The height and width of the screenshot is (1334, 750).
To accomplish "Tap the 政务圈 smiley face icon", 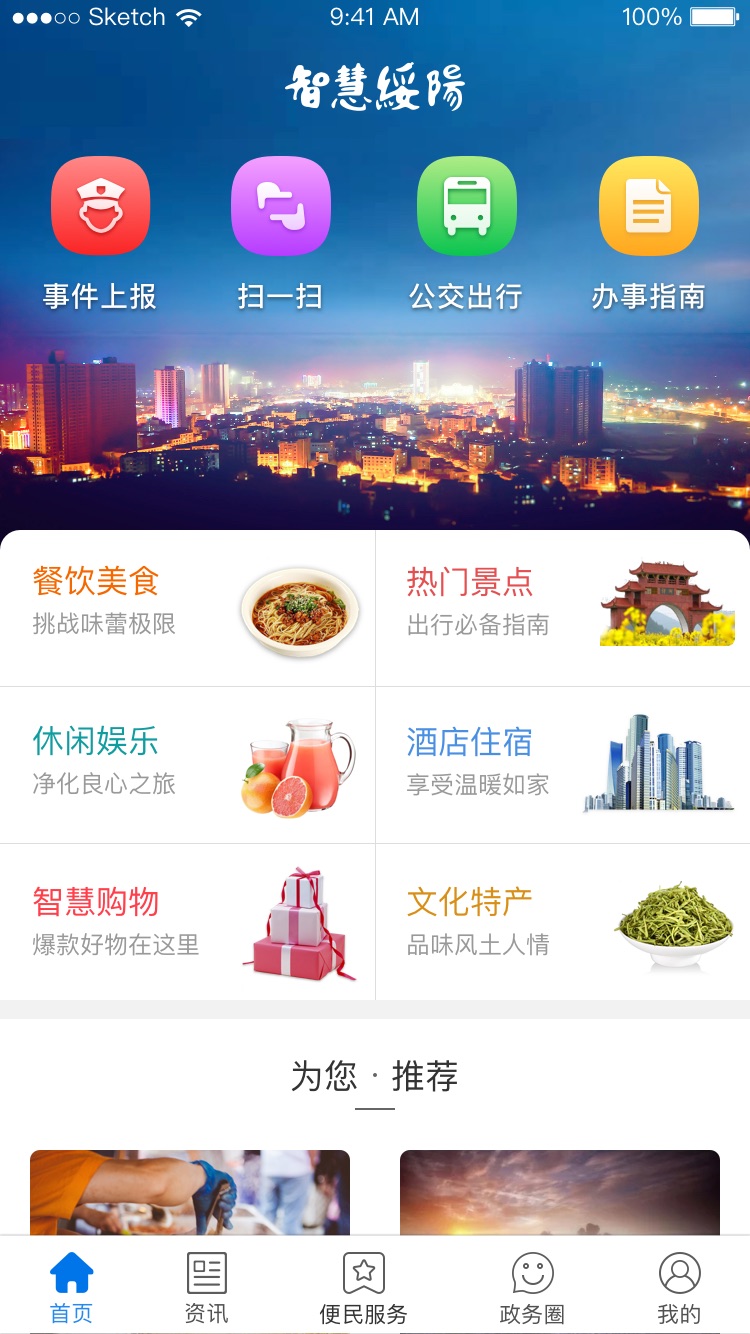I will 531,1273.
